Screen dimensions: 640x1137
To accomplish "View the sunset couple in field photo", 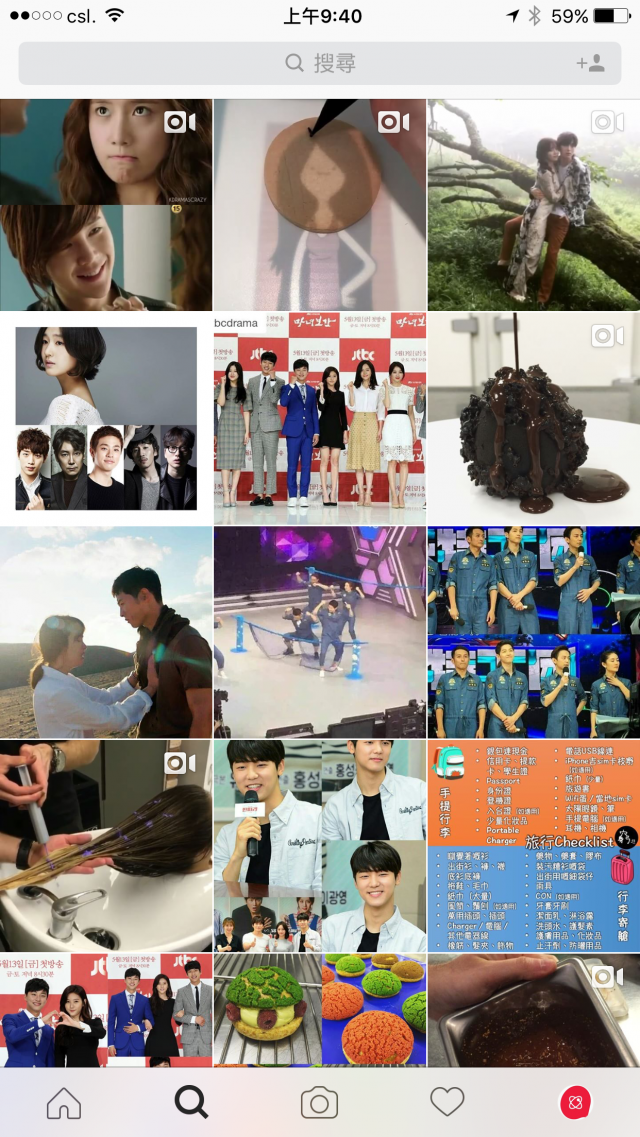I will [105, 632].
